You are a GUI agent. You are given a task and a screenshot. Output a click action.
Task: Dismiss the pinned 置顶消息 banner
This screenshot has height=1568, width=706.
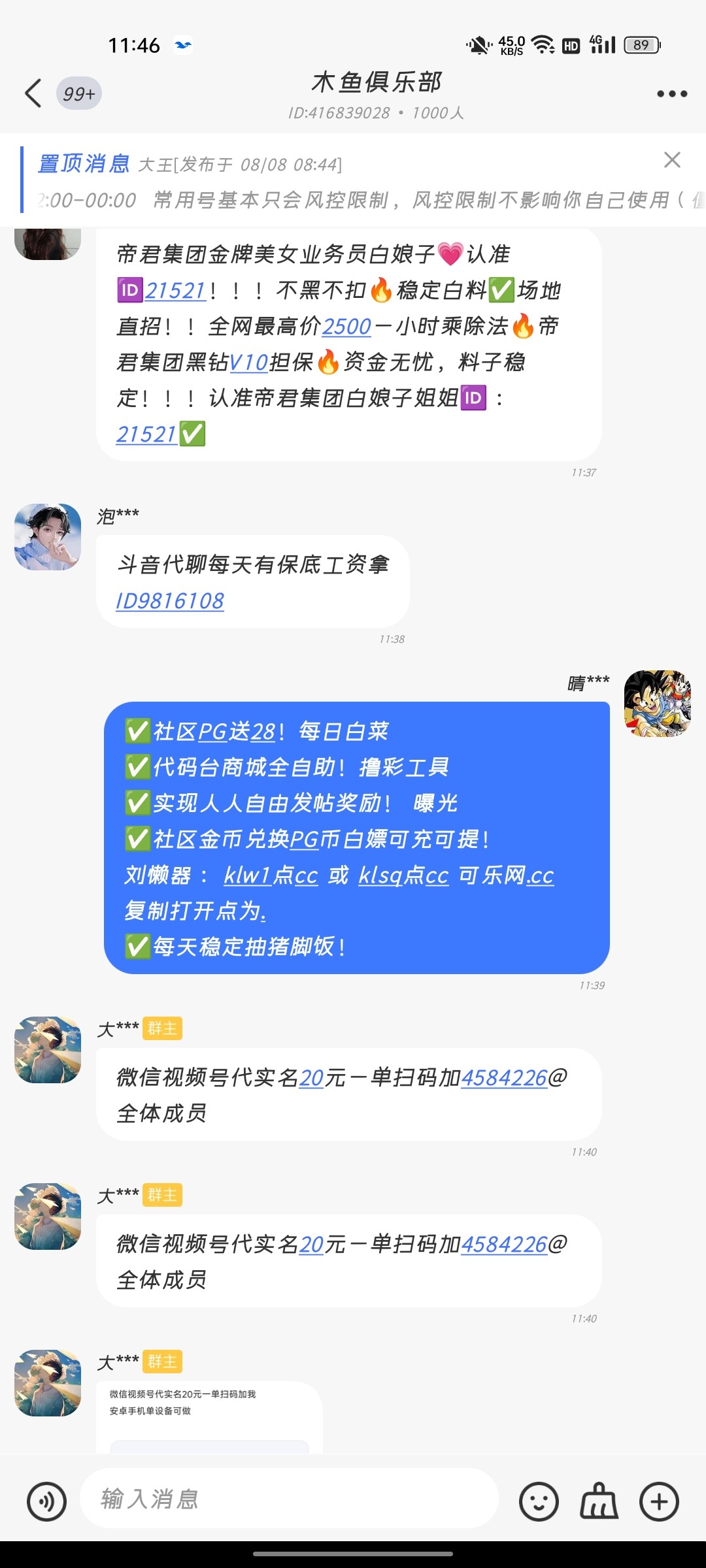(672, 160)
